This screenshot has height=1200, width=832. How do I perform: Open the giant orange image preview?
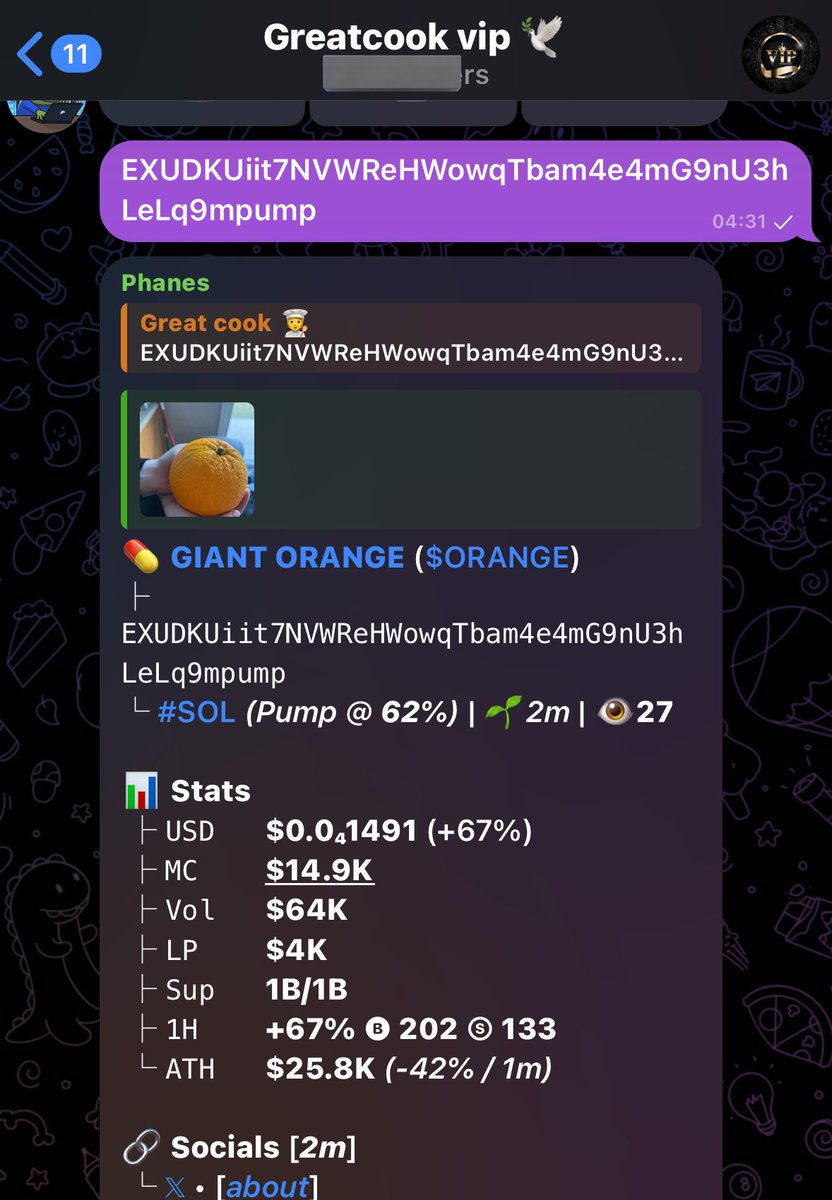tap(196, 459)
